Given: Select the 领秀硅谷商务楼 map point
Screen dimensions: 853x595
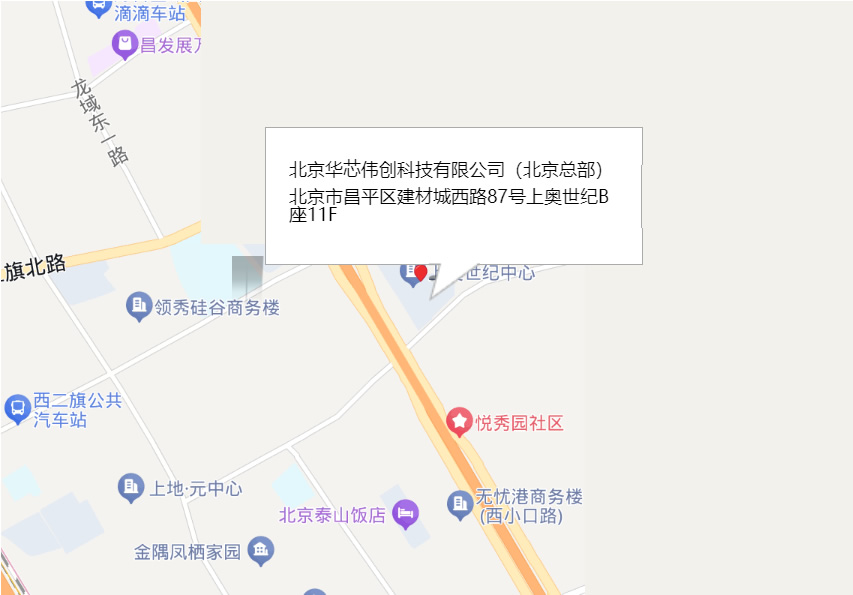Looking at the screenshot, I should point(138,306).
